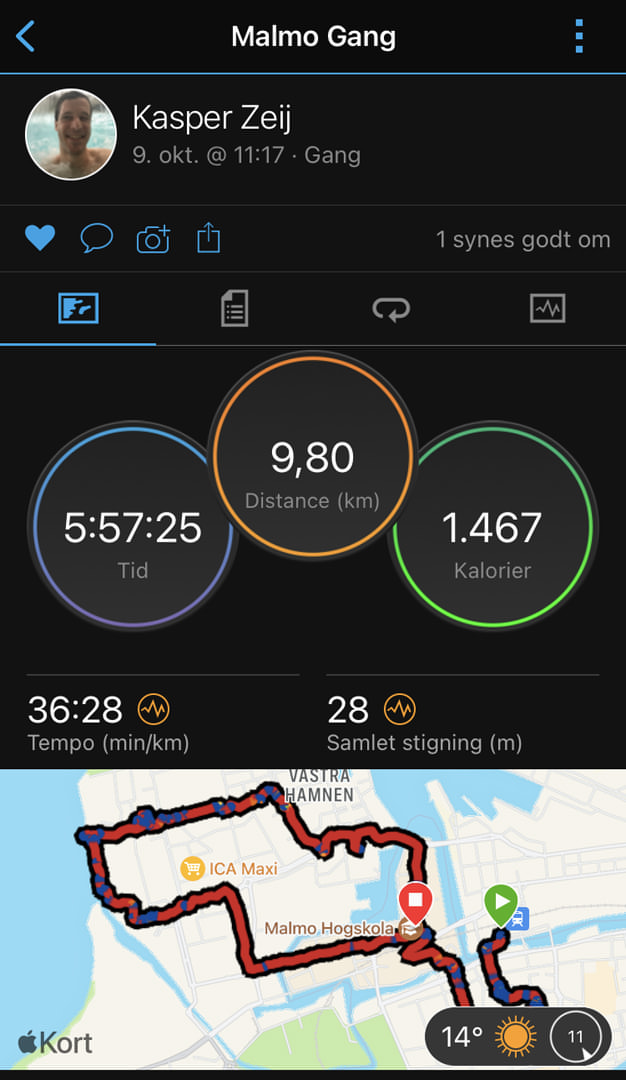Open the pace chart icon next to 36:28
626x1080 pixels.
coord(154,709)
